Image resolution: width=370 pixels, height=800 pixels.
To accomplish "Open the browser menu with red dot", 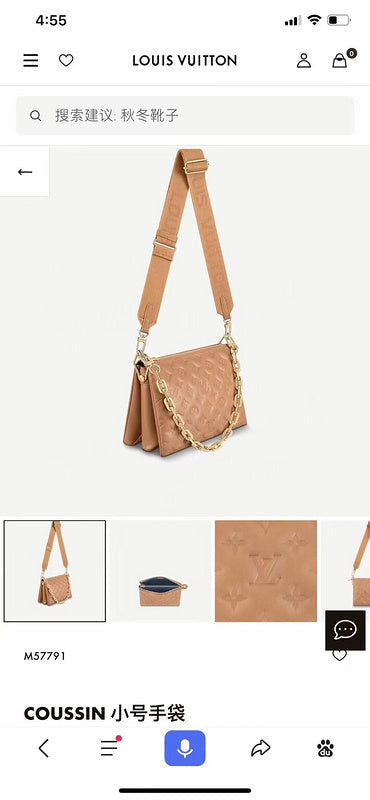I will (110, 747).
